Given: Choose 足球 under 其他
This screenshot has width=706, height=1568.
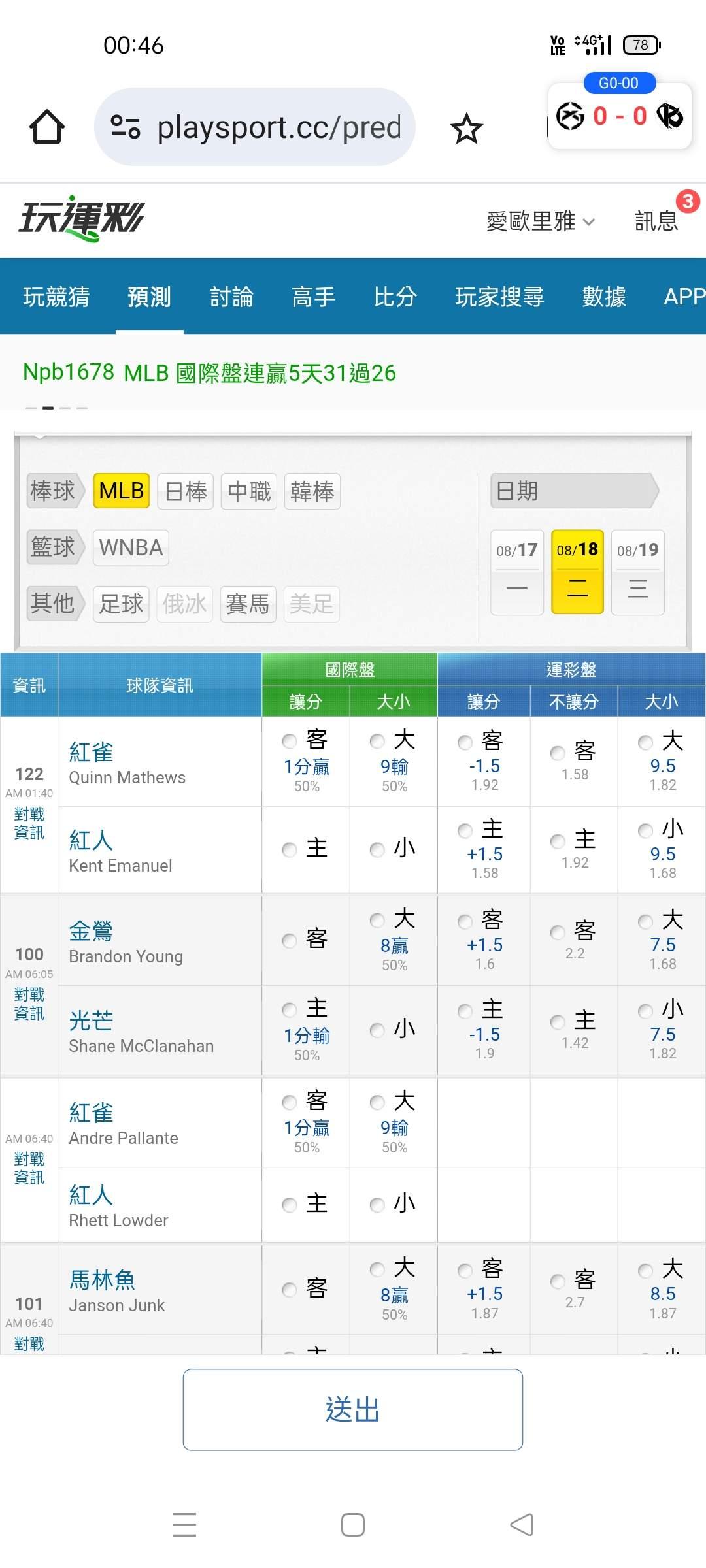Looking at the screenshot, I should [x=121, y=604].
